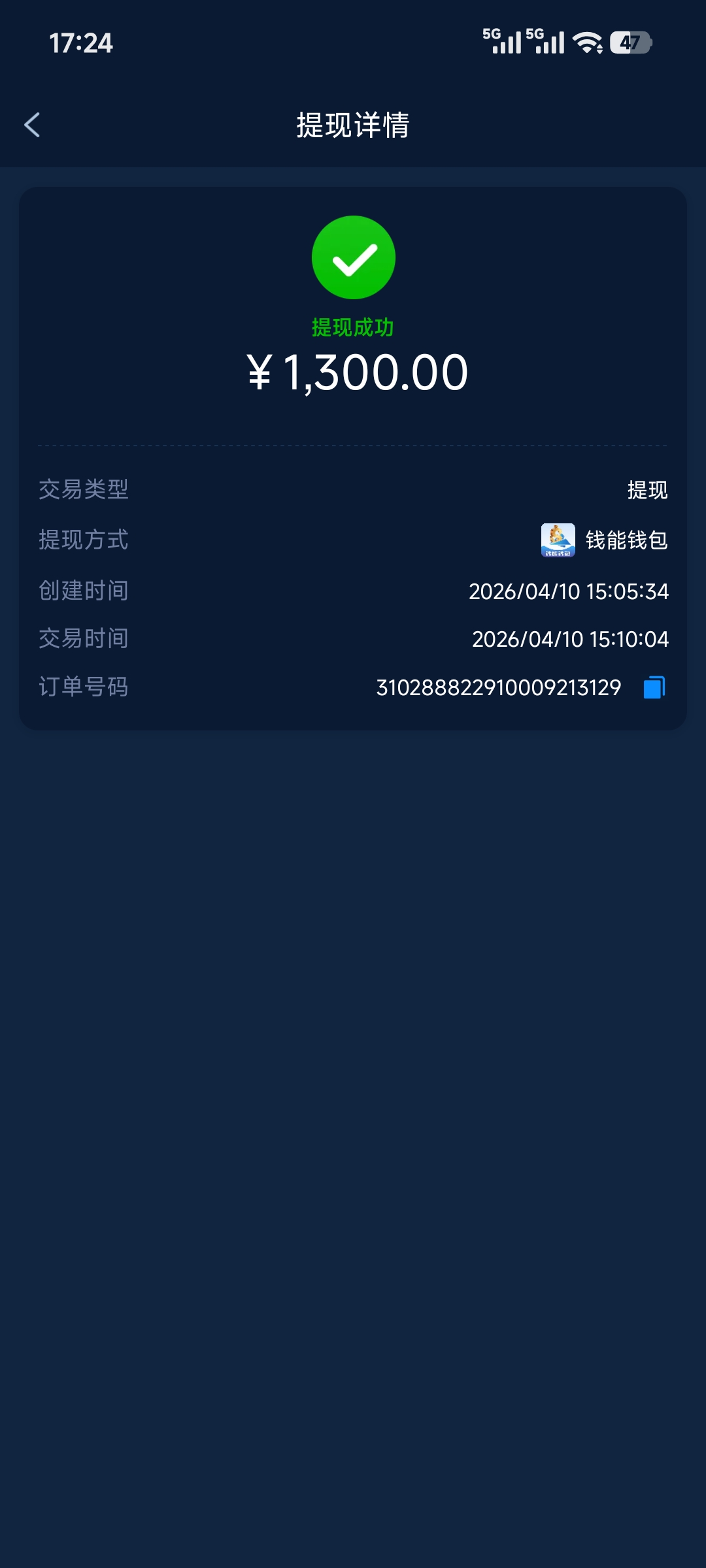The width and height of the screenshot is (706, 1568).
Task: Tap the copy icon beside the order number
Action: (x=653, y=686)
